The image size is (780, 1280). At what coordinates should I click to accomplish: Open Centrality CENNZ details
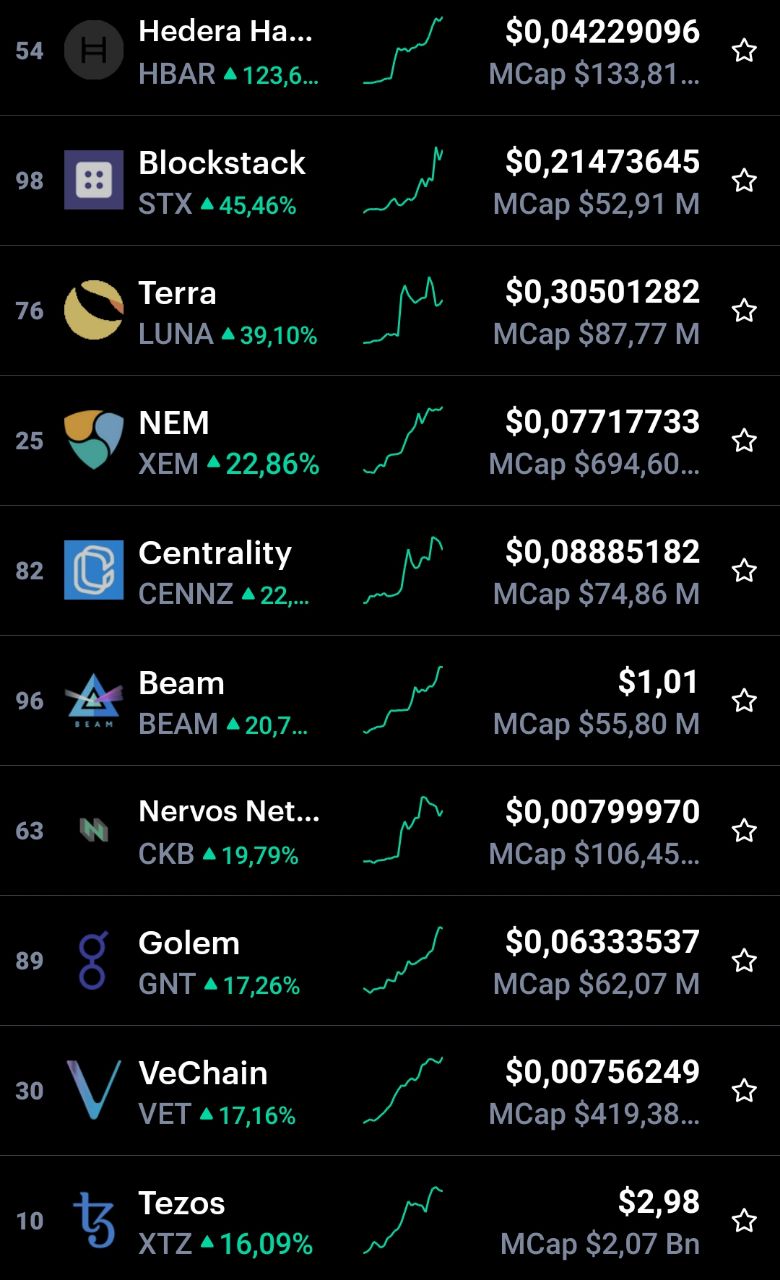pyautogui.click(x=390, y=571)
